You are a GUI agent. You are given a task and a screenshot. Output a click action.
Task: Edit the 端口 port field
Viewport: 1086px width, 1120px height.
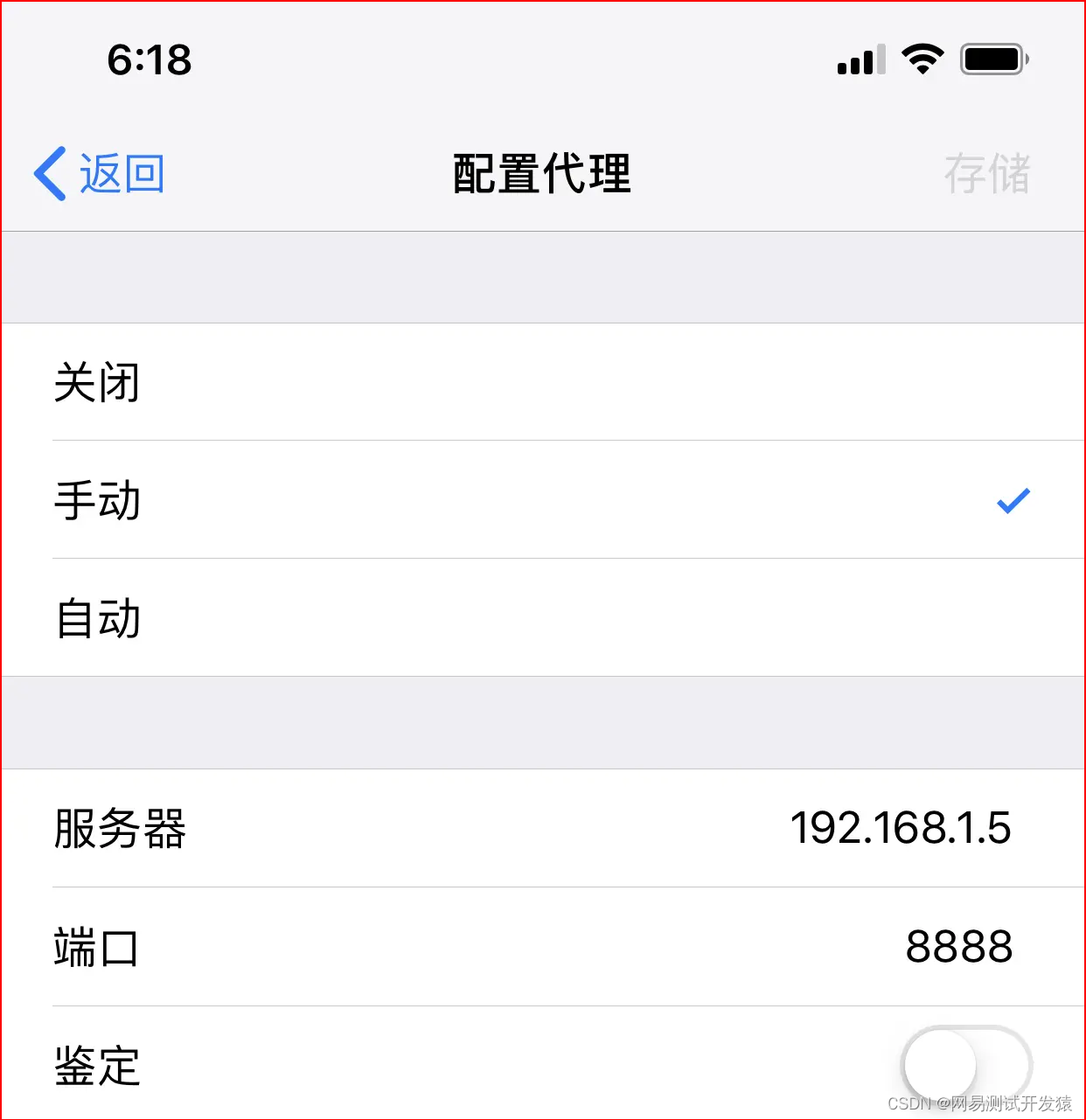coord(957,947)
